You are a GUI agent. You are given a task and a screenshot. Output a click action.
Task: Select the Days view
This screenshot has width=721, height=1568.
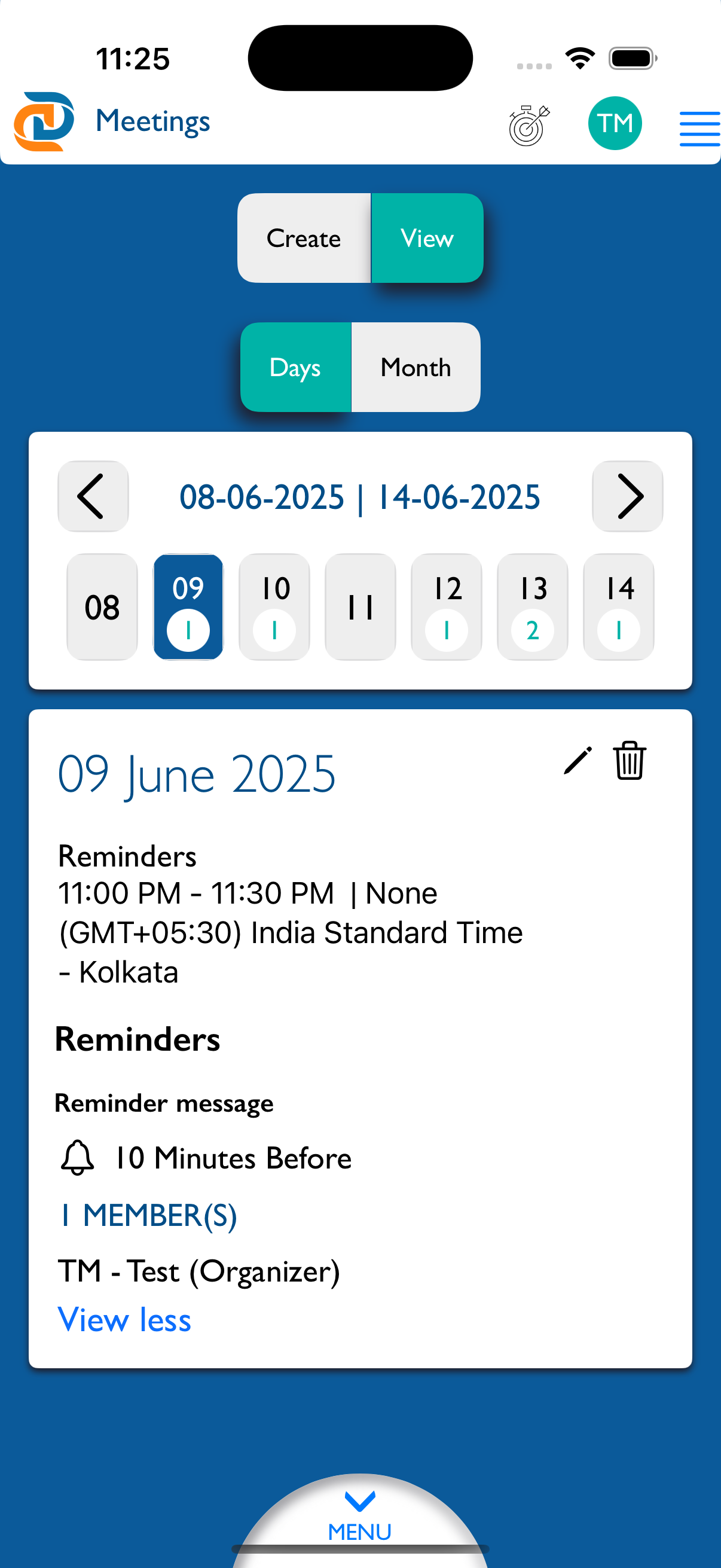pos(295,367)
